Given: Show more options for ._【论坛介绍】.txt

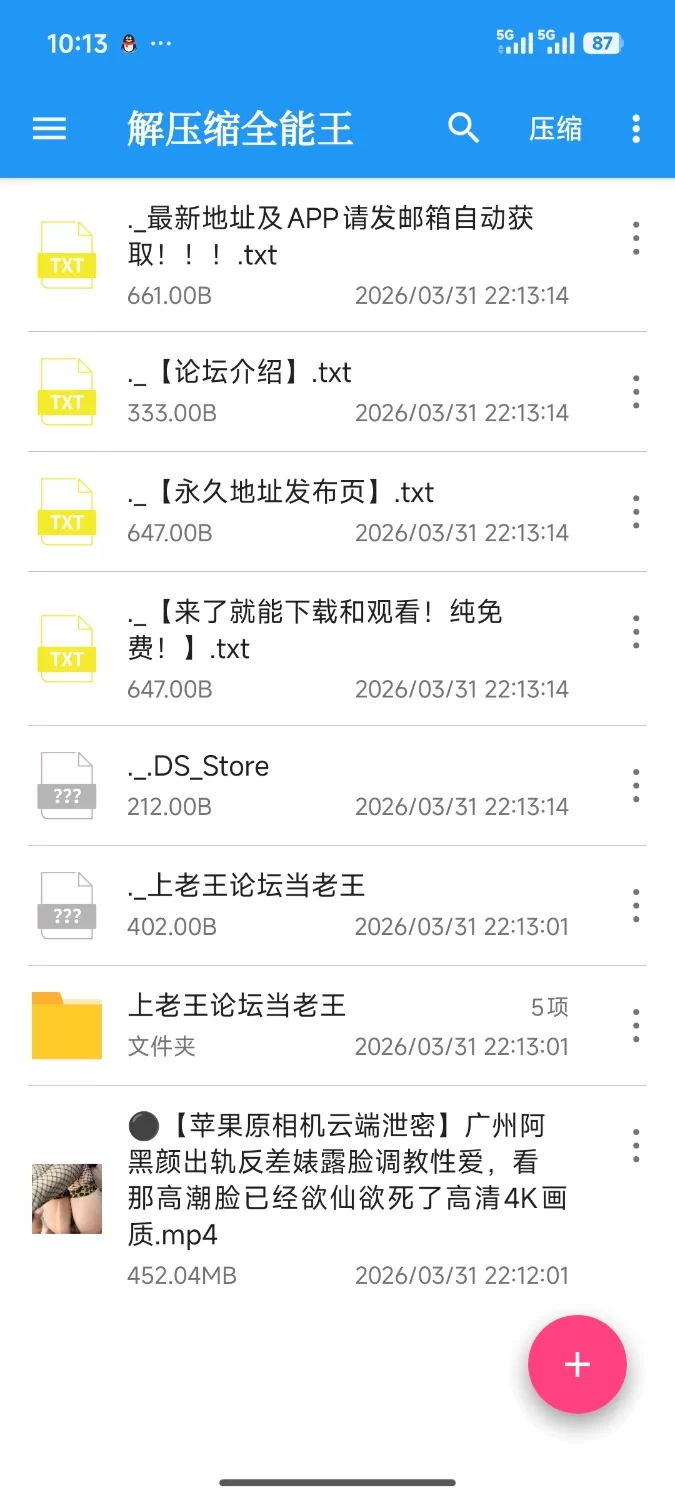Looking at the screenshot, I should pos(636,392).
